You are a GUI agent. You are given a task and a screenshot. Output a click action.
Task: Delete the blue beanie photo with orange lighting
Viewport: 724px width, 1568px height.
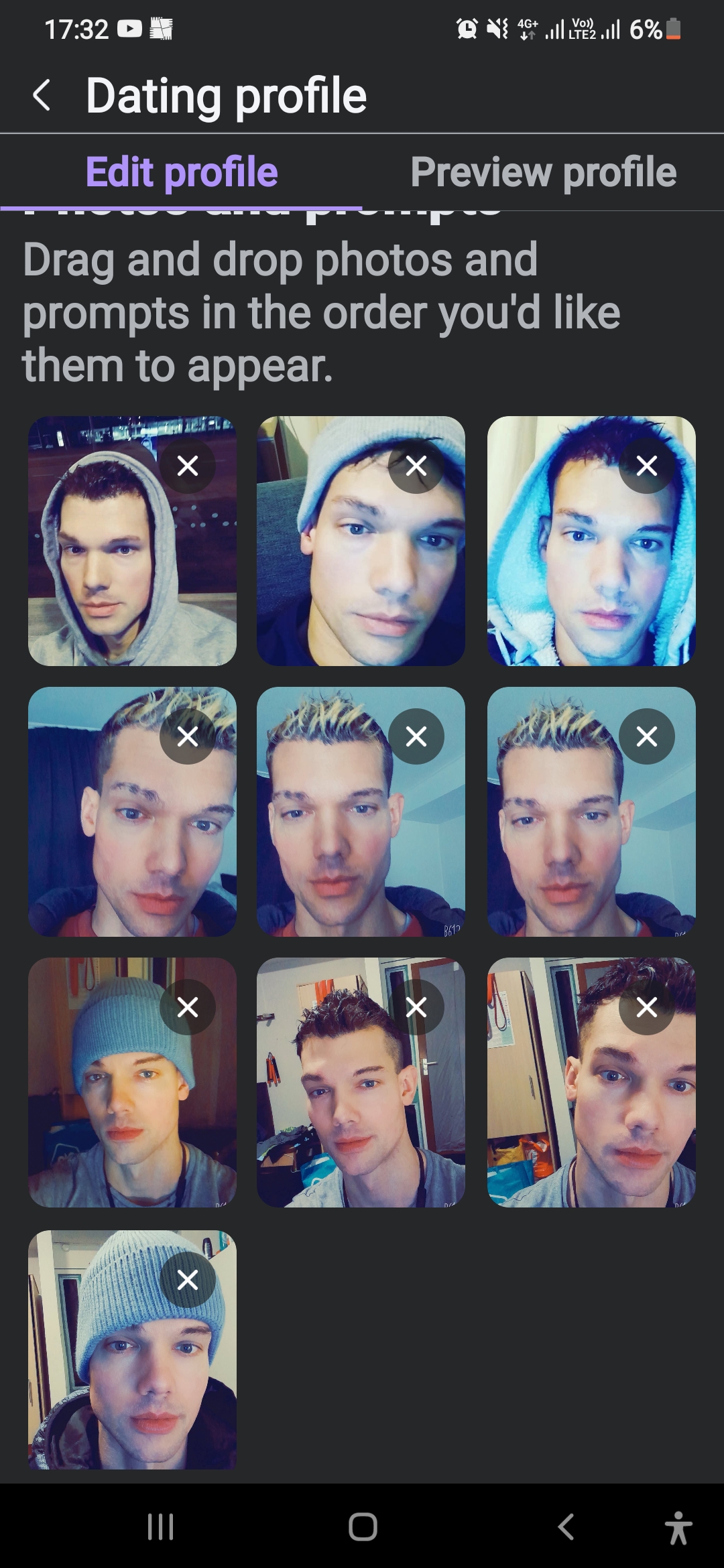coord(188,1007)
